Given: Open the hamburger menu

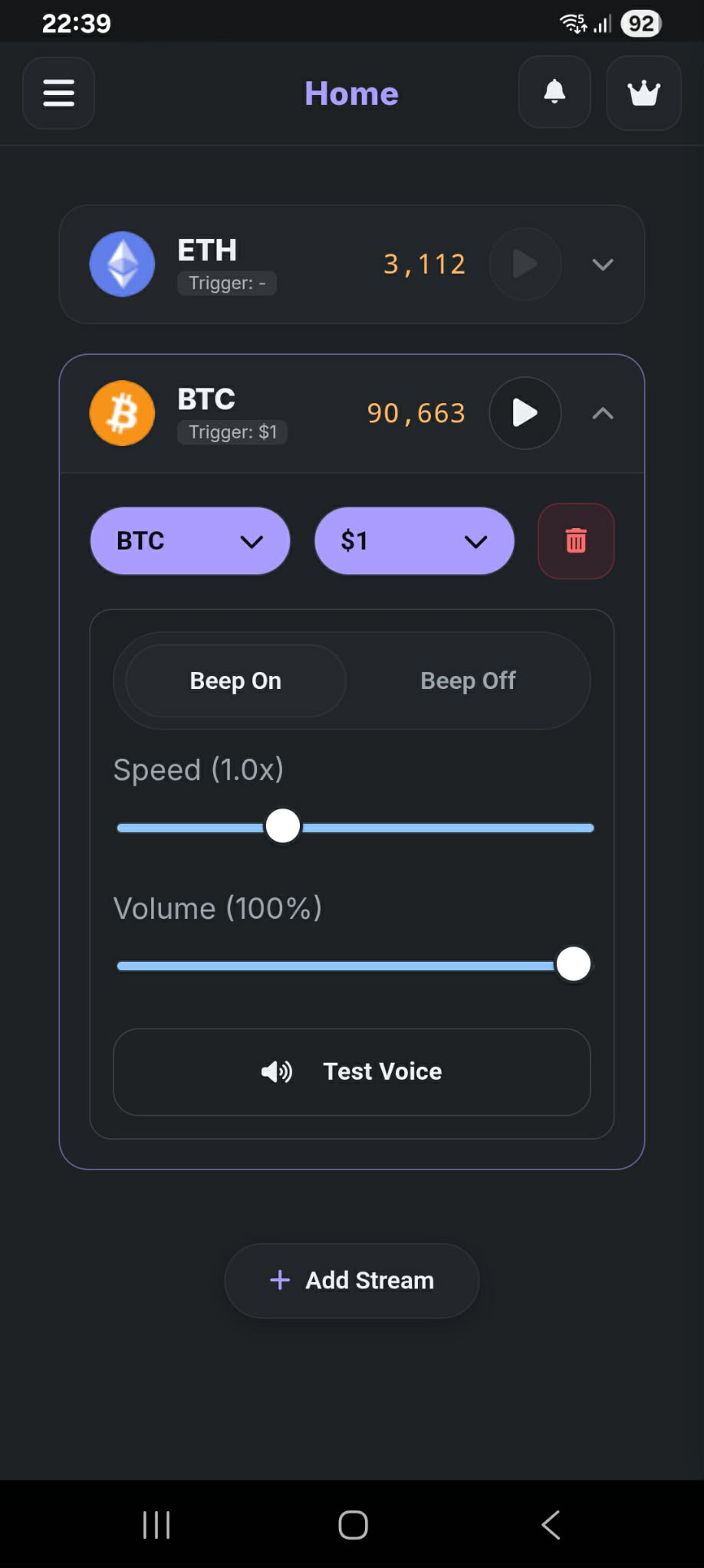Looking at the screenshot, I should tap(58, 93).
